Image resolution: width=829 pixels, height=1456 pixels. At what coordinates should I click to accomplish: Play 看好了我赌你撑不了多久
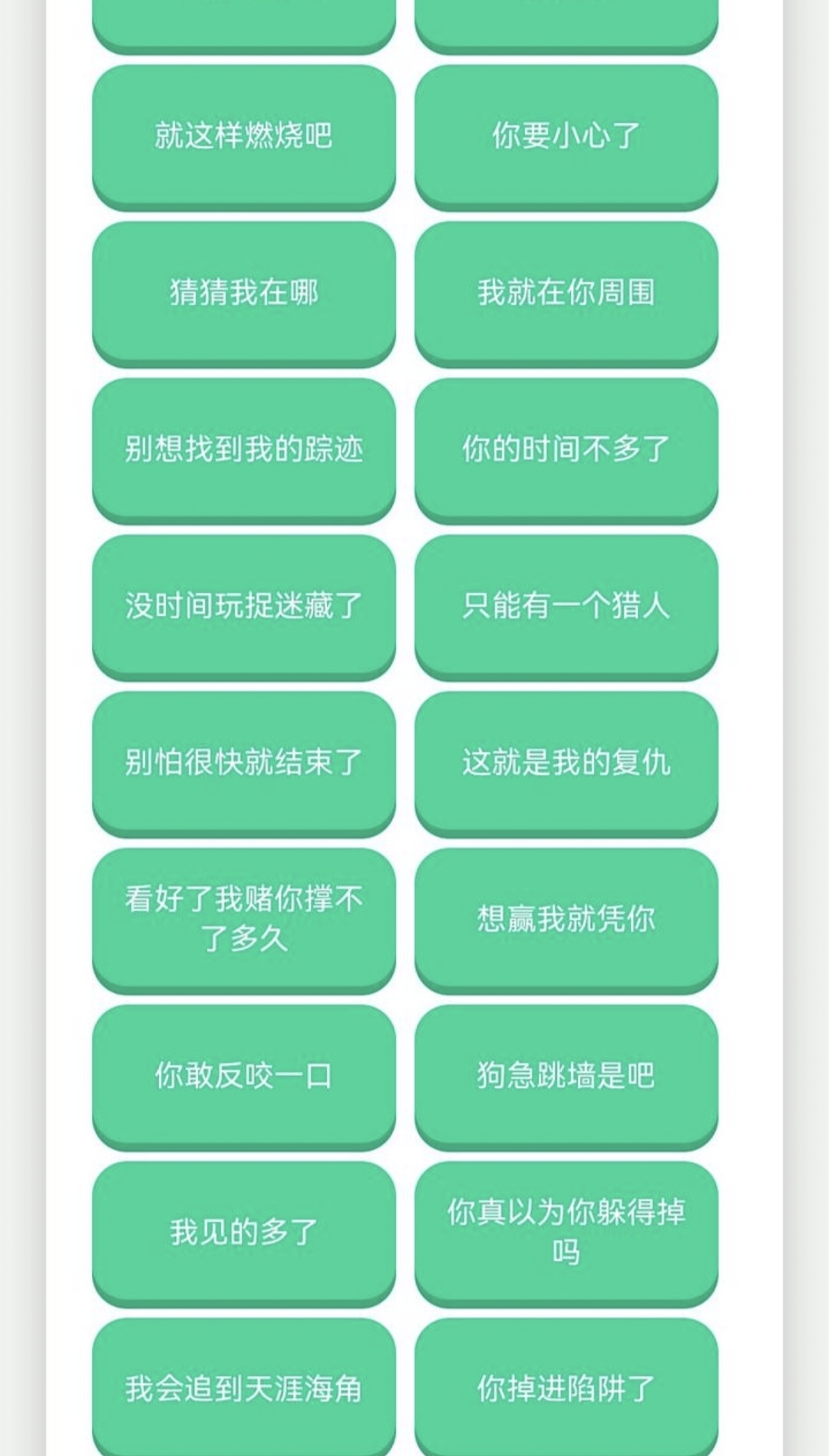(x=244, y=919)
